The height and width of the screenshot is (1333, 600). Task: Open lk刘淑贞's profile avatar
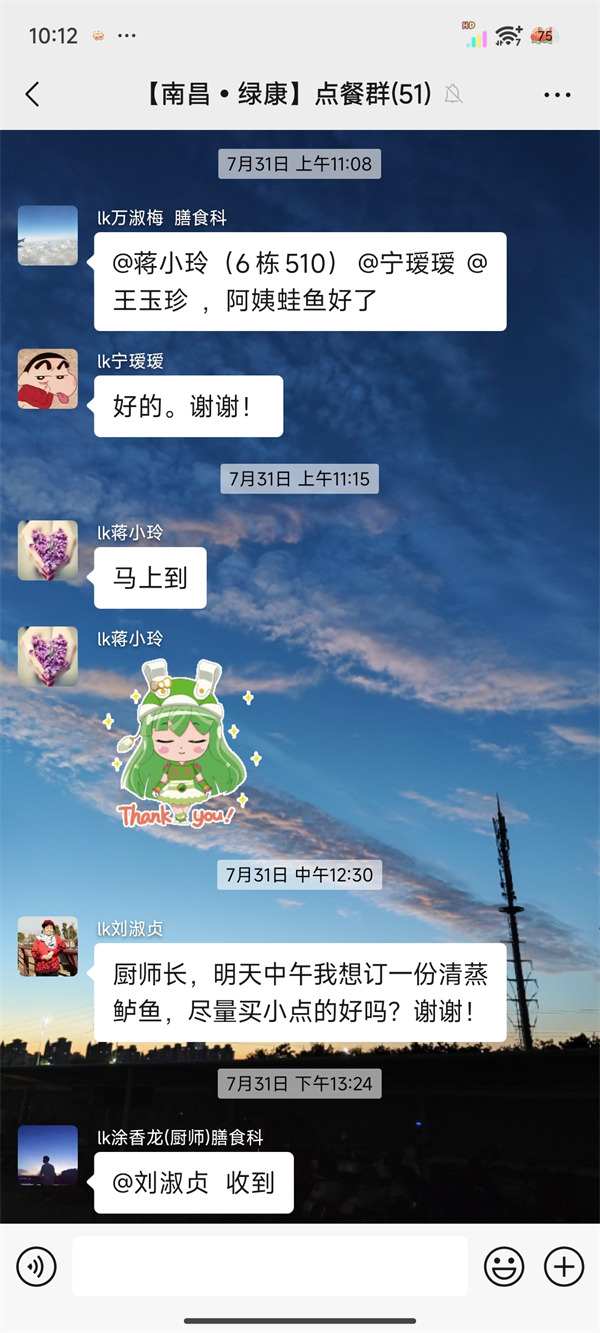tap(48, 946)
